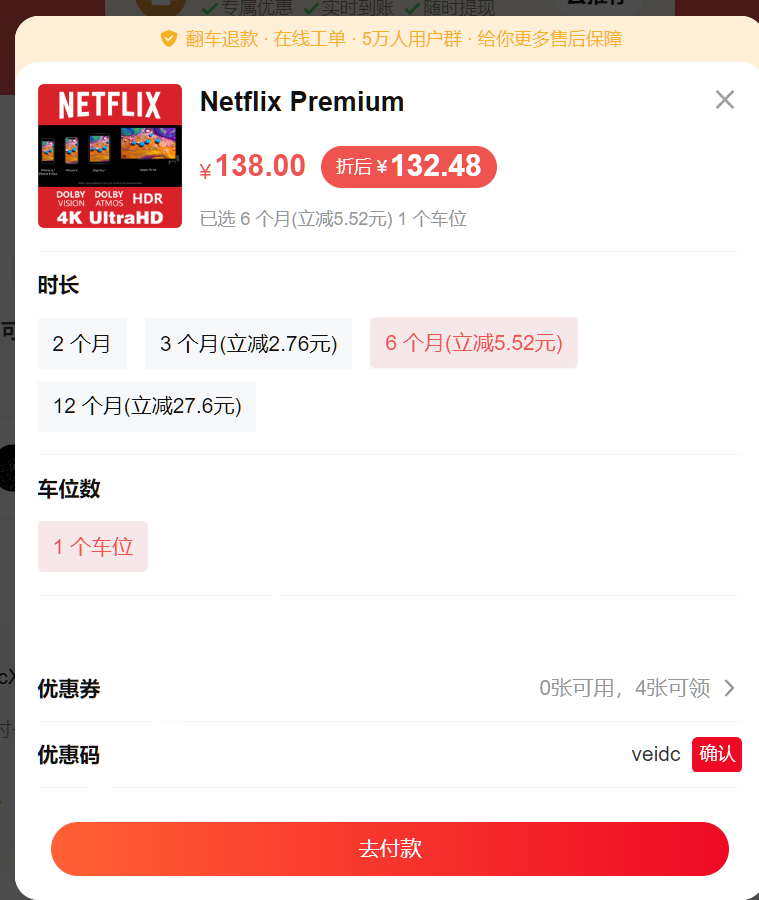The height and width of the screenshot is (900, 759).
Task: Proceed to payment with 去付款
Action: 390,849
